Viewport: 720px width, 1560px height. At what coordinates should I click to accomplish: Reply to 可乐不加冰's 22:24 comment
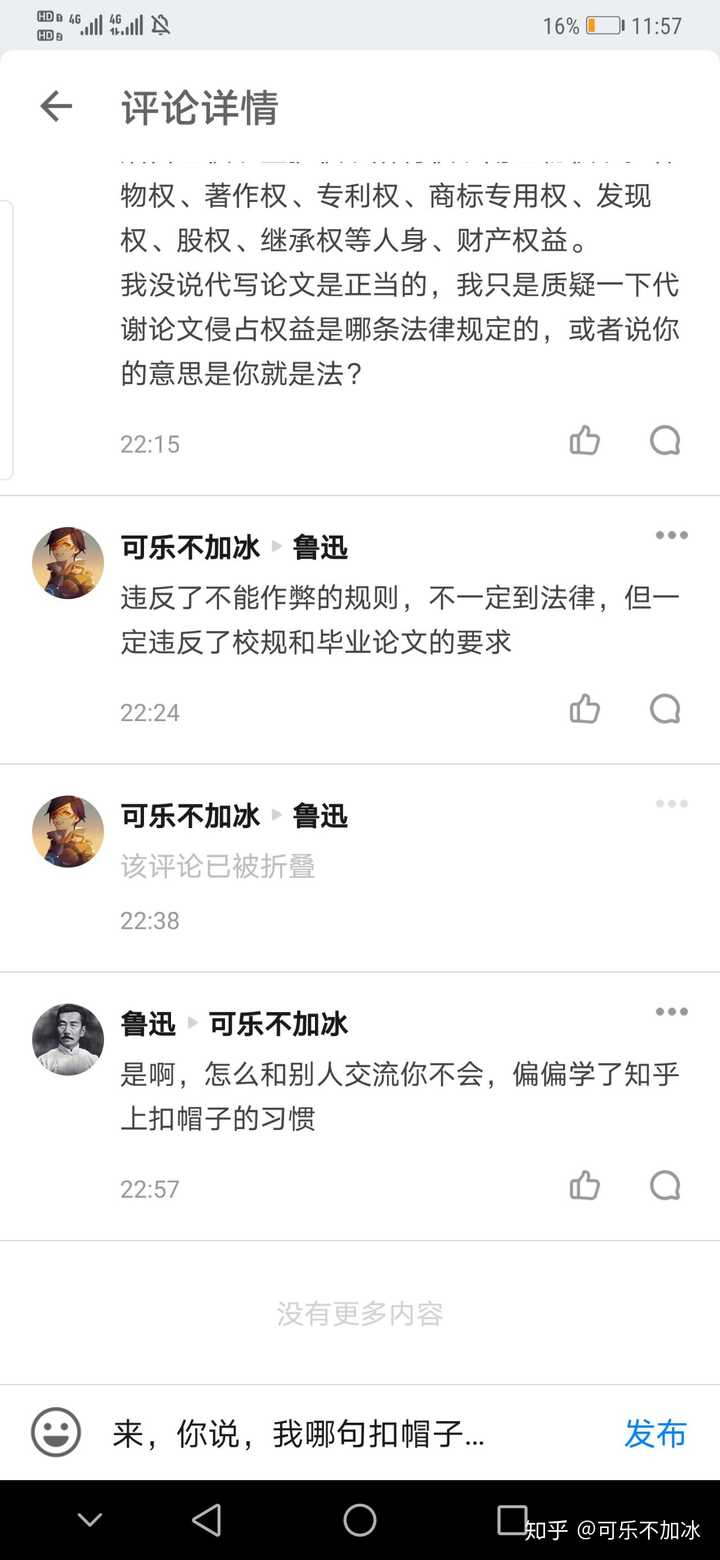pyautogui.click(x=665, y=709)
